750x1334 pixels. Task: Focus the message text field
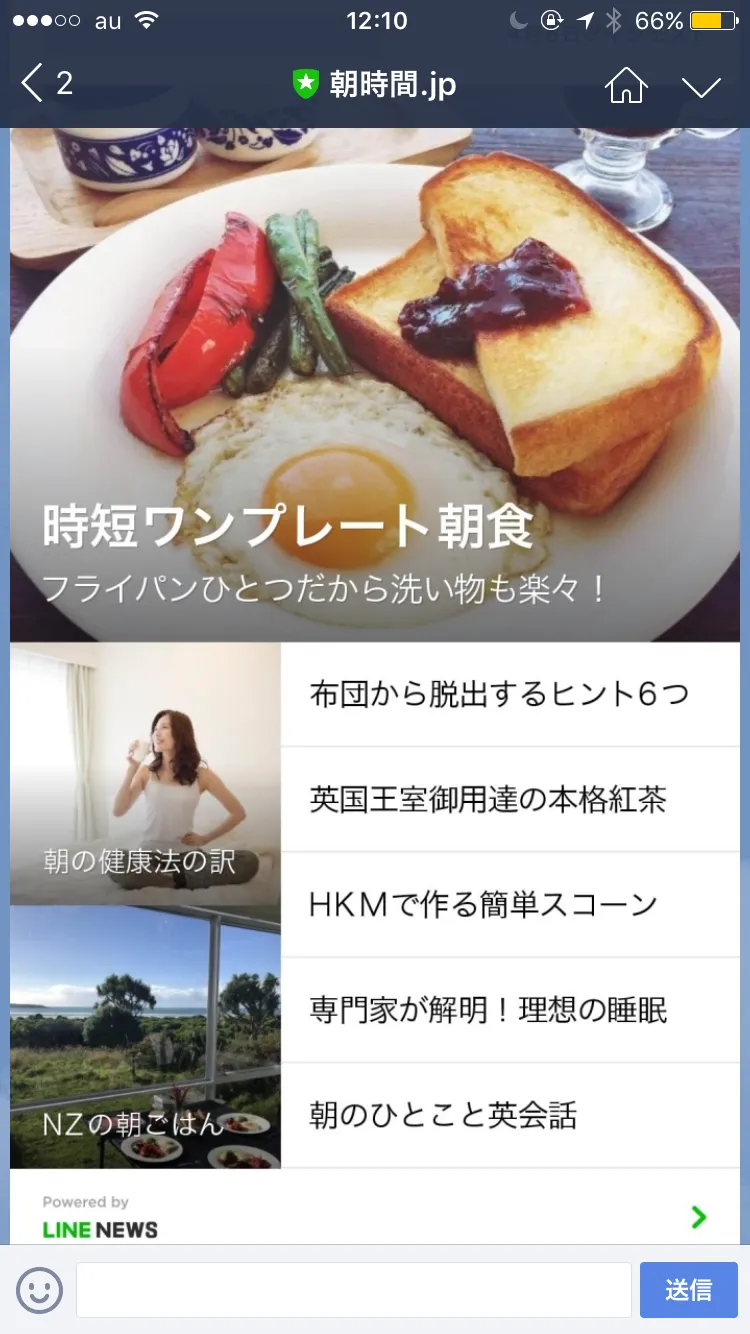pyautogui.click(x=354, y=1290)
